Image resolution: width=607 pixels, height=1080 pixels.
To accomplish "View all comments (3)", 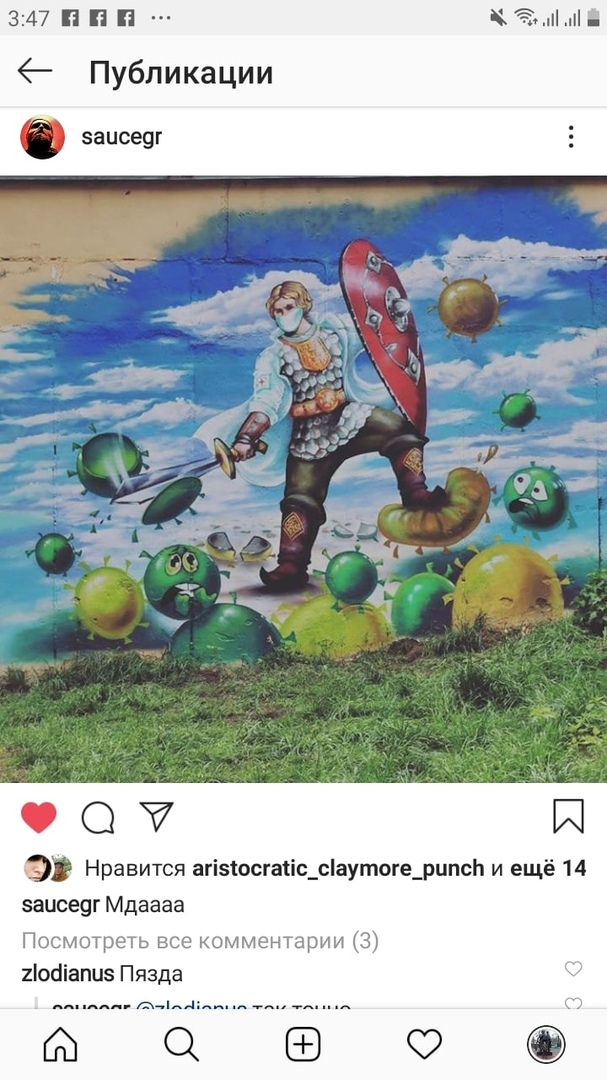I will click(x=200, y=941).
